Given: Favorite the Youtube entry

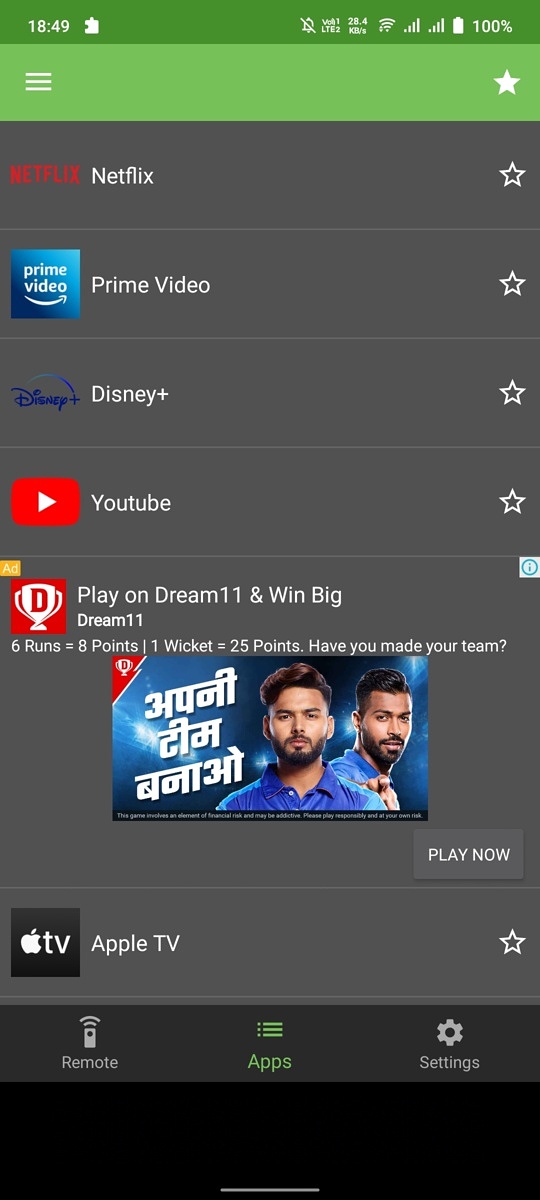Looking at the screenshot, I should 512,502.
